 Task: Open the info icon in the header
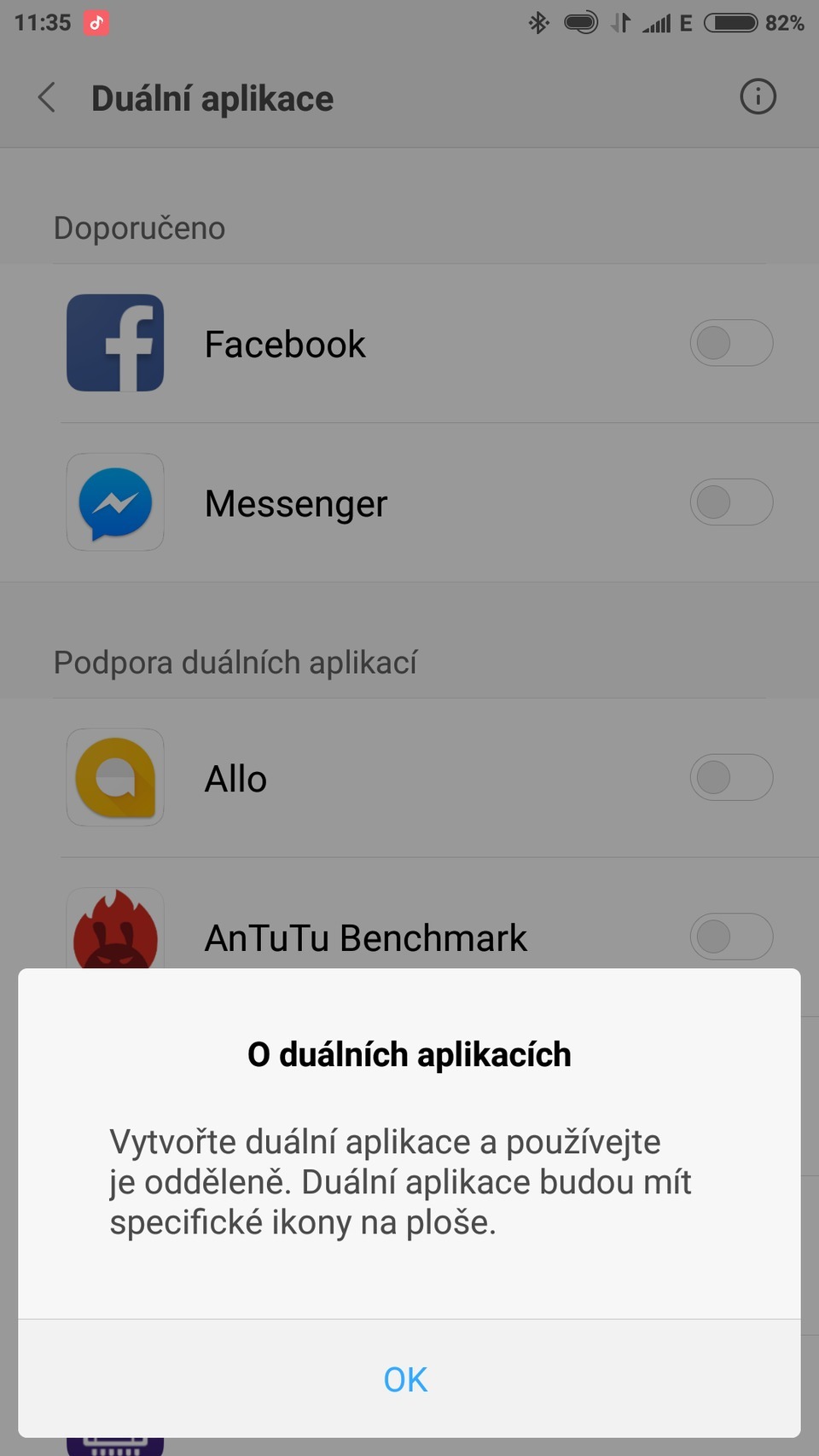(758, 97)
